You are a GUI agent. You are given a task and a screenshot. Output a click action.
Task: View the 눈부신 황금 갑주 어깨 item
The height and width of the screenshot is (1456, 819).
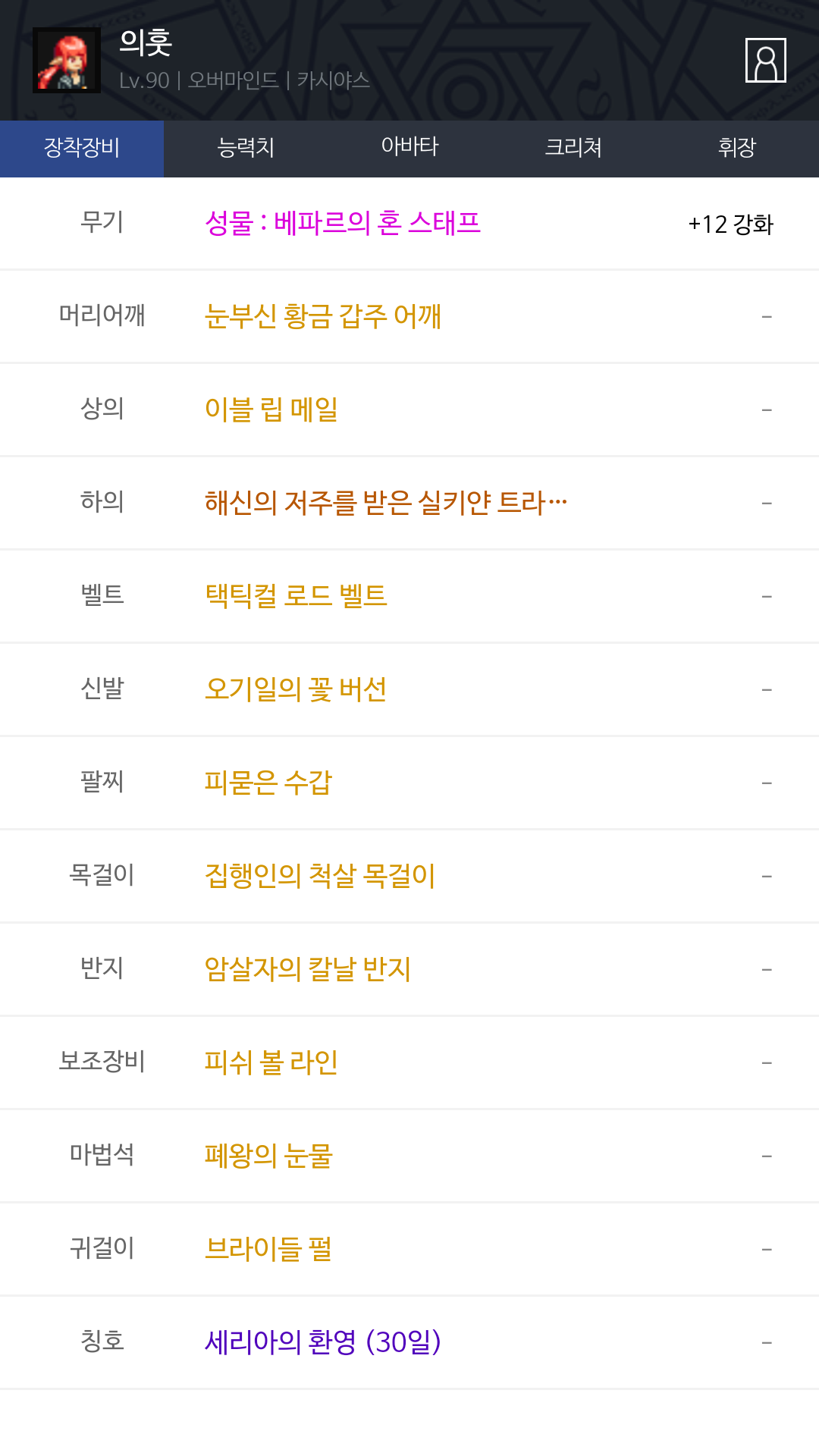(x=323, y=316)
